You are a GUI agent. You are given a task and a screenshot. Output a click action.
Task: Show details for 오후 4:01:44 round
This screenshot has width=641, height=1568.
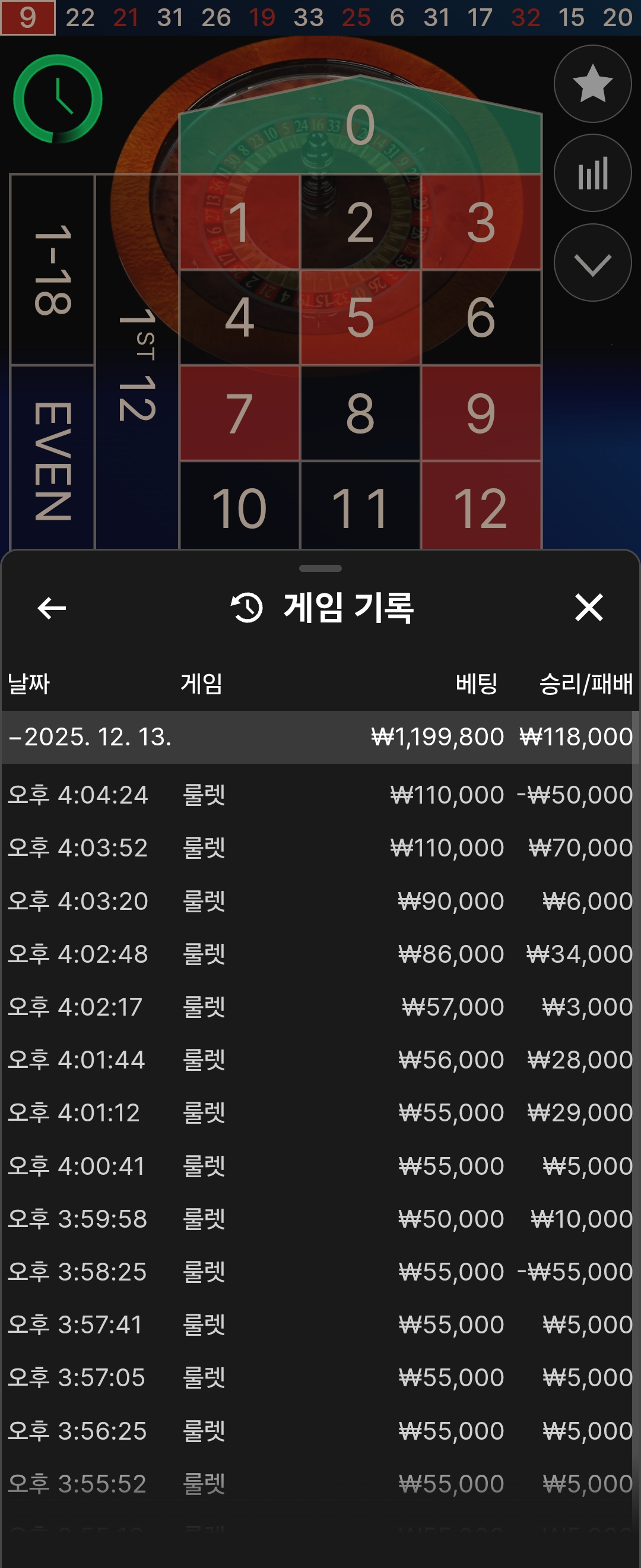point(320,1060)
